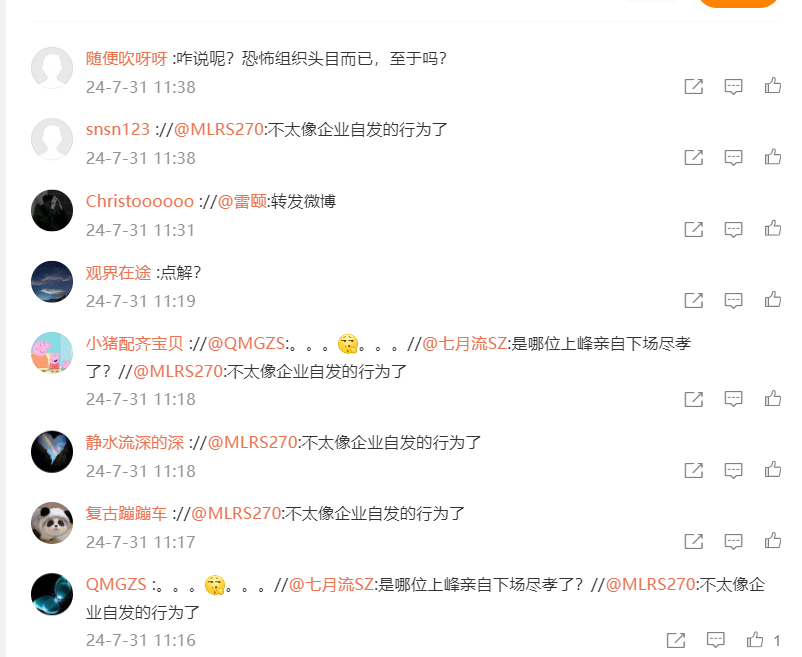
Task: Repost Christoooooo's comment
Action: [693, 229]
